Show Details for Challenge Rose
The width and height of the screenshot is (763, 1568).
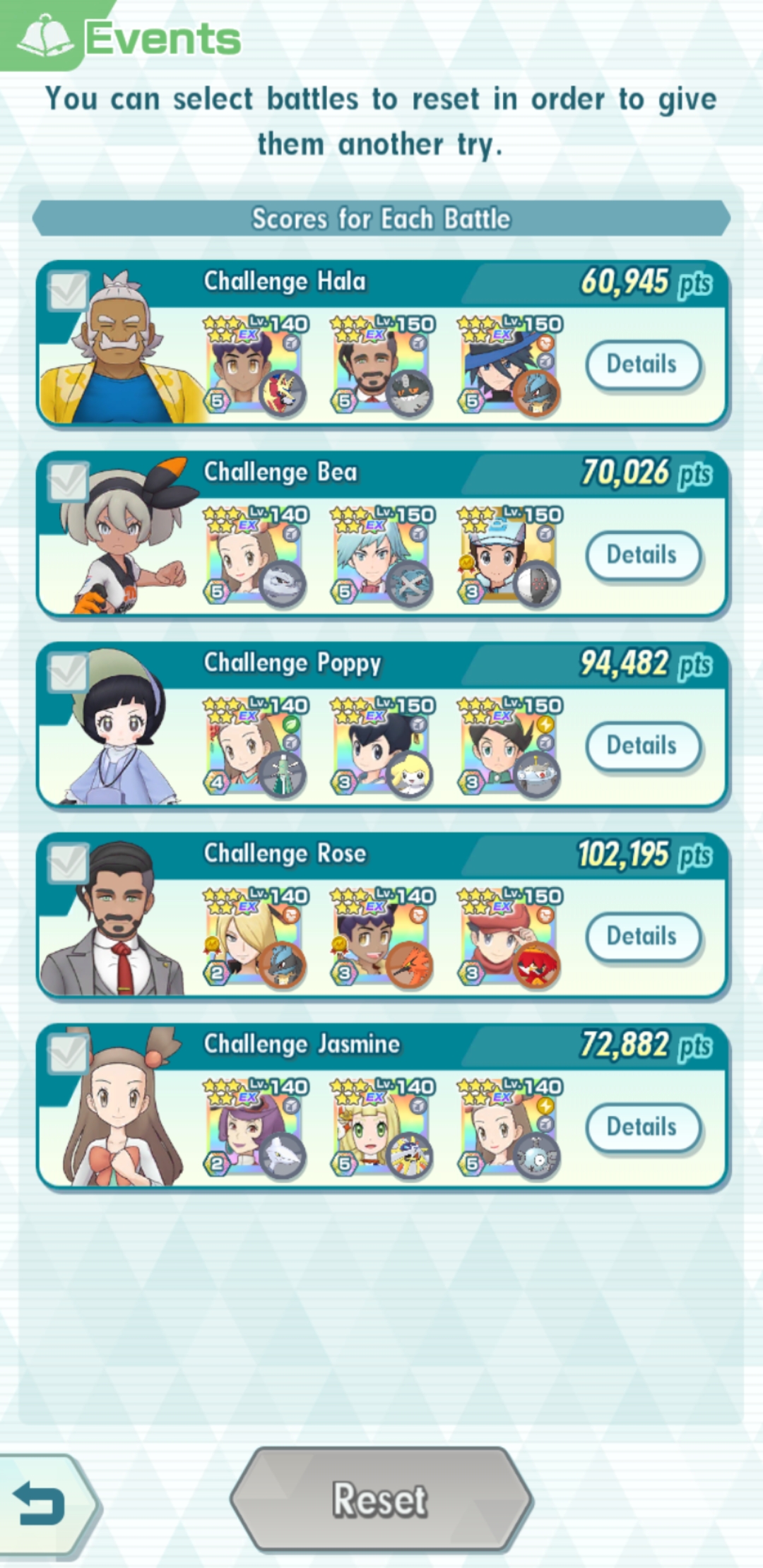(642, 937)
